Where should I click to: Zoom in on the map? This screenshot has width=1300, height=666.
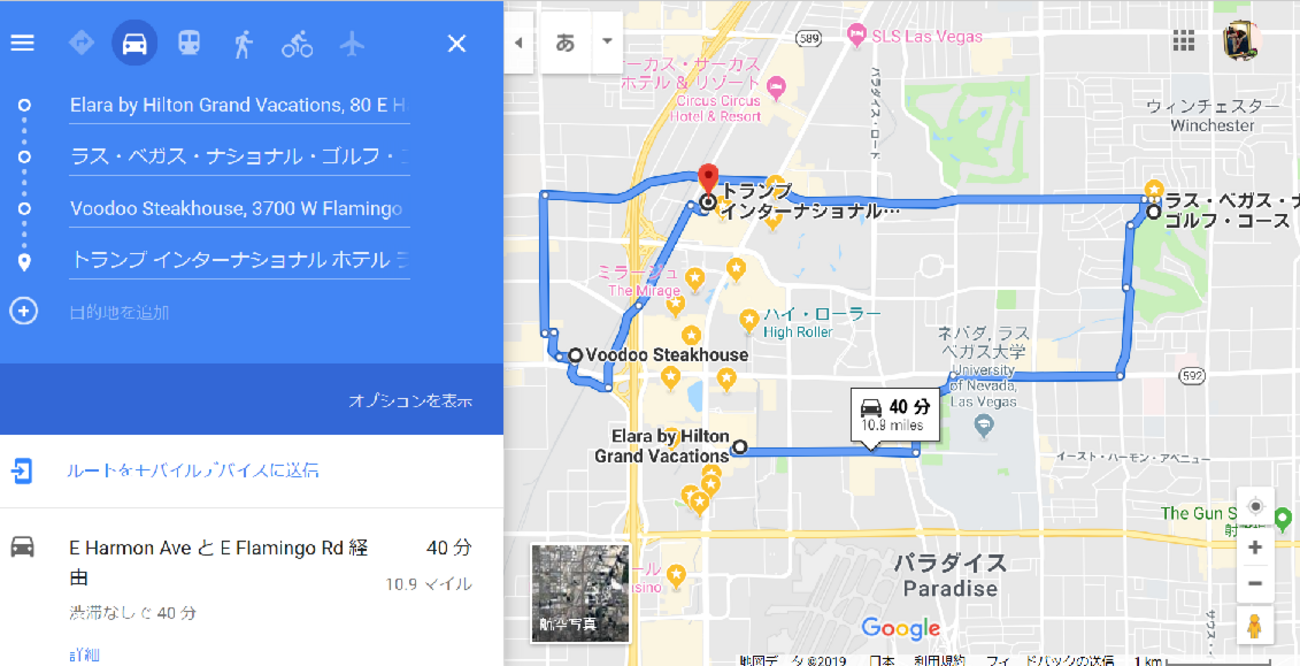coord(1255,548)
